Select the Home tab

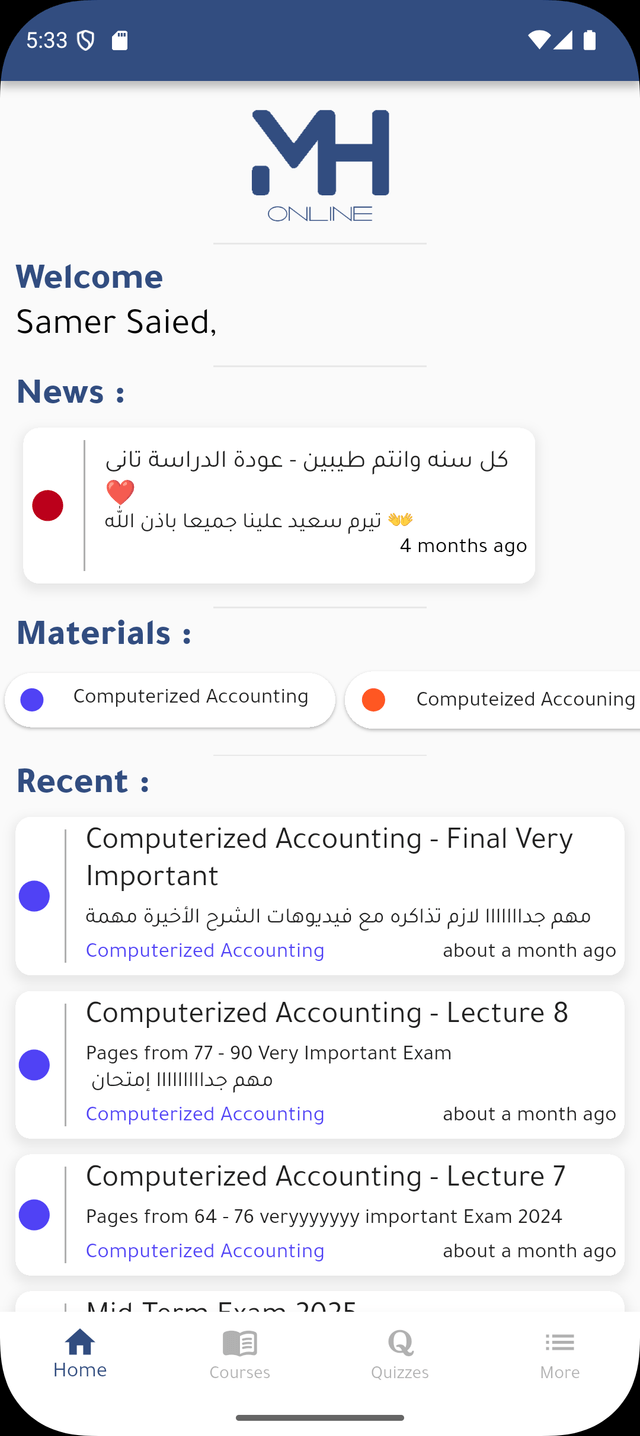pos(80,1355)
